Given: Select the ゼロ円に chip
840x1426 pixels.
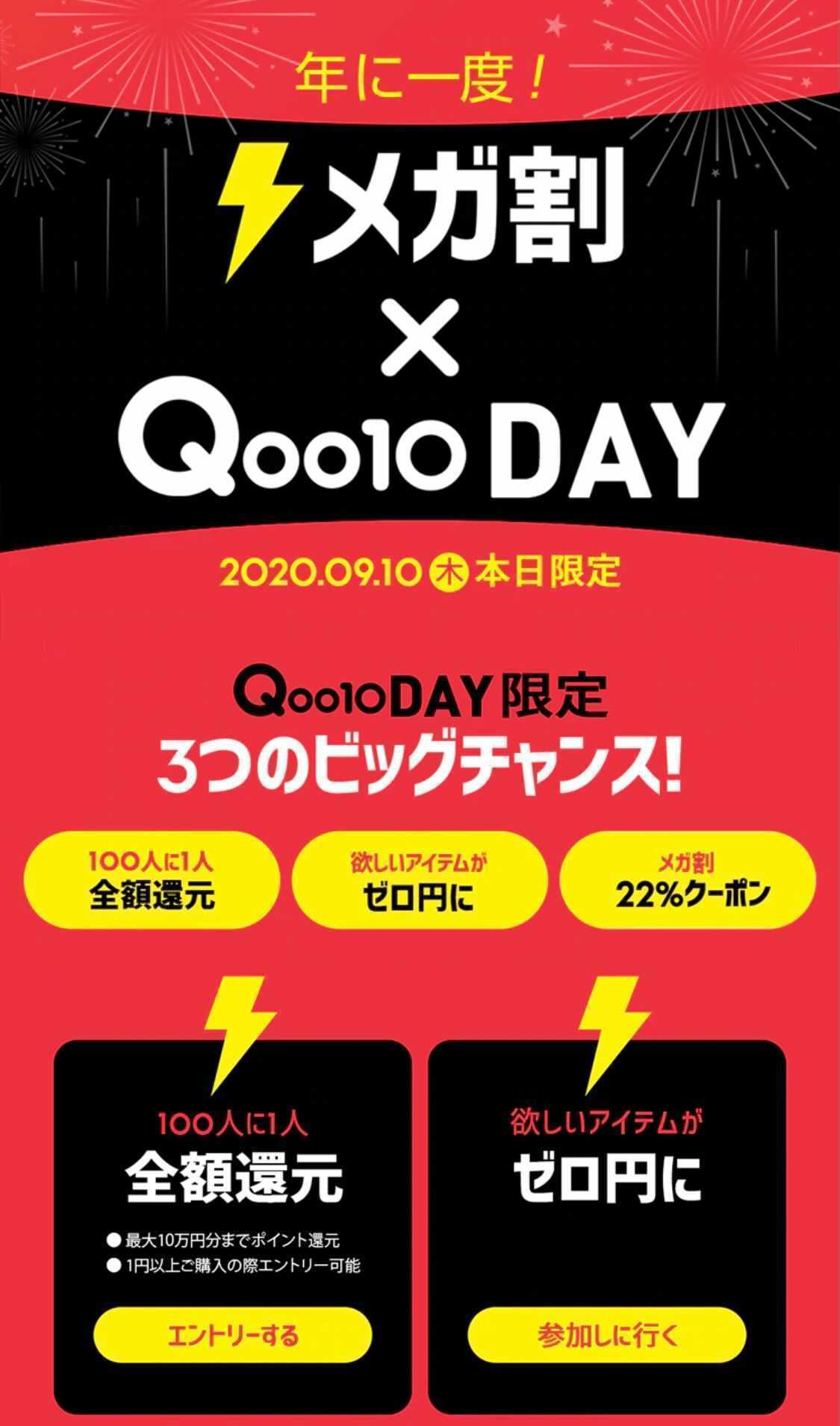Looking at the screenshot, I should coord(419,879).
